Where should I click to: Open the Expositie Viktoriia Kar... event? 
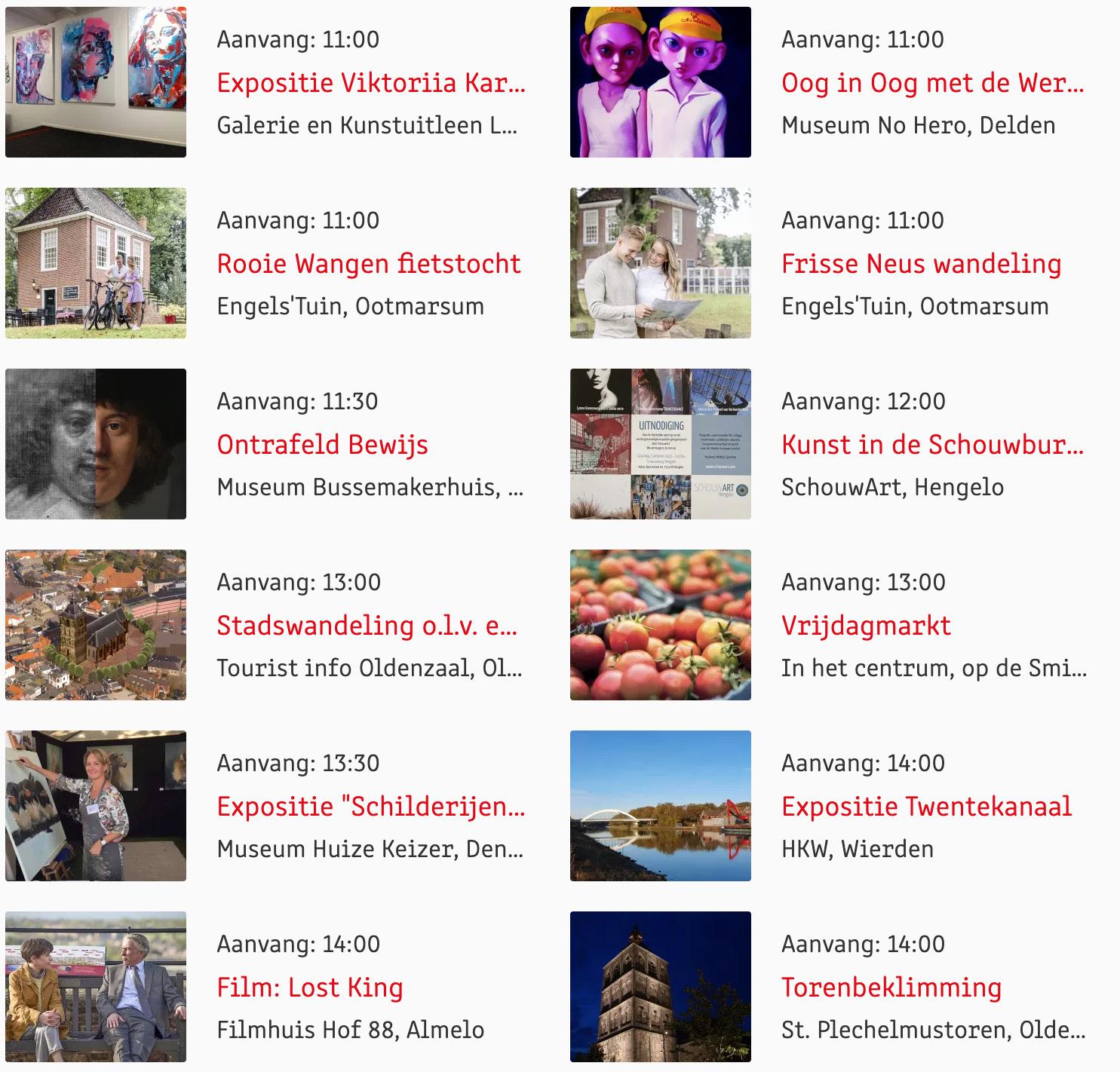click(x=370, y=83)
